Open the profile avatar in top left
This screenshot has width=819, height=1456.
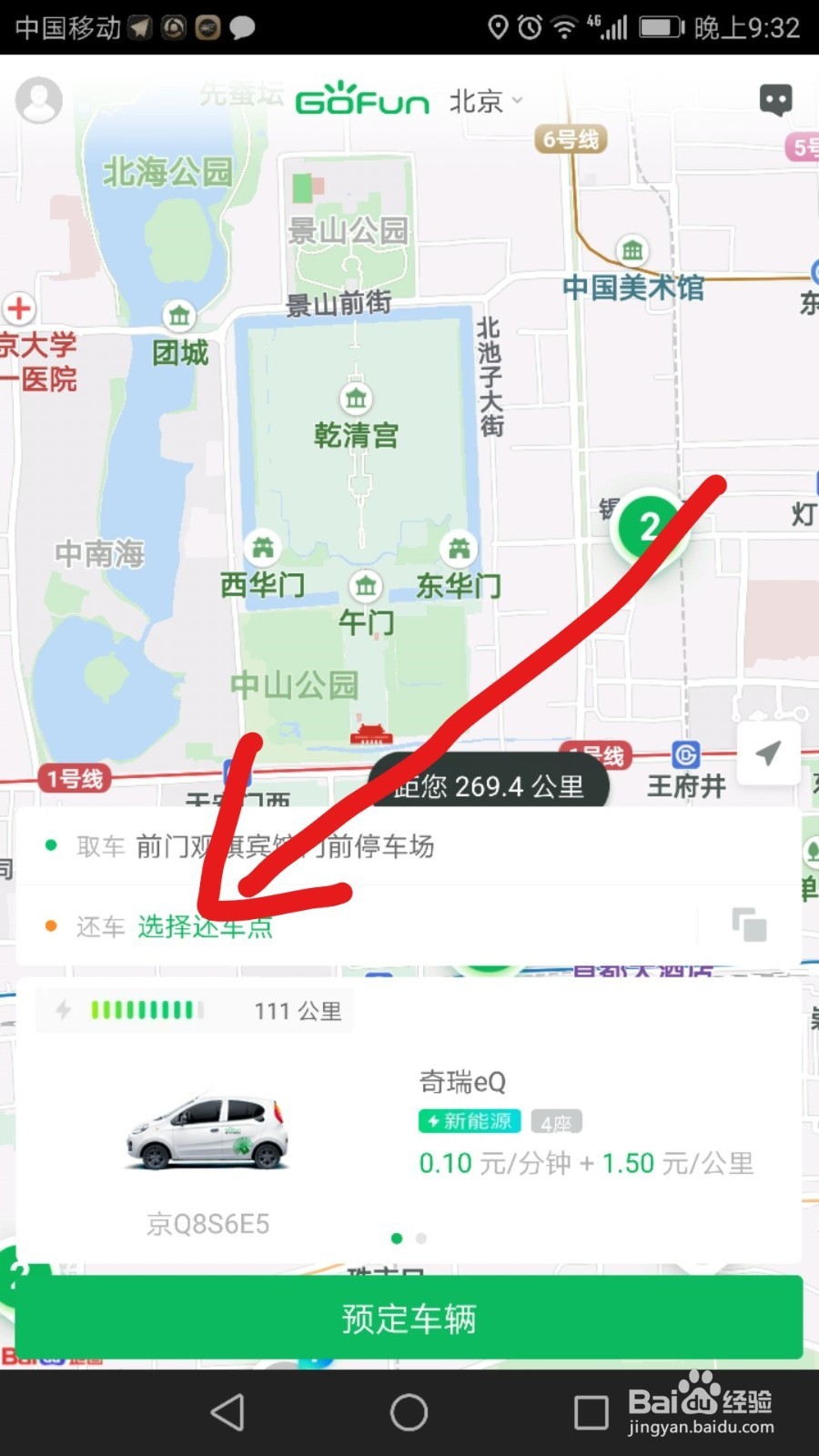pos(38,100)
